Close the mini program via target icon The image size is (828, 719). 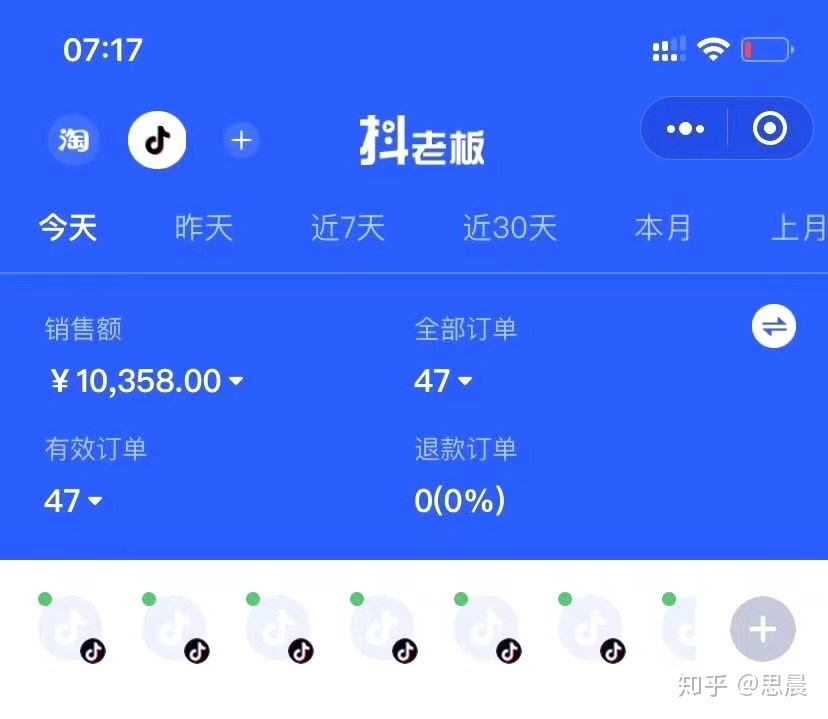(x=770, y=129)
